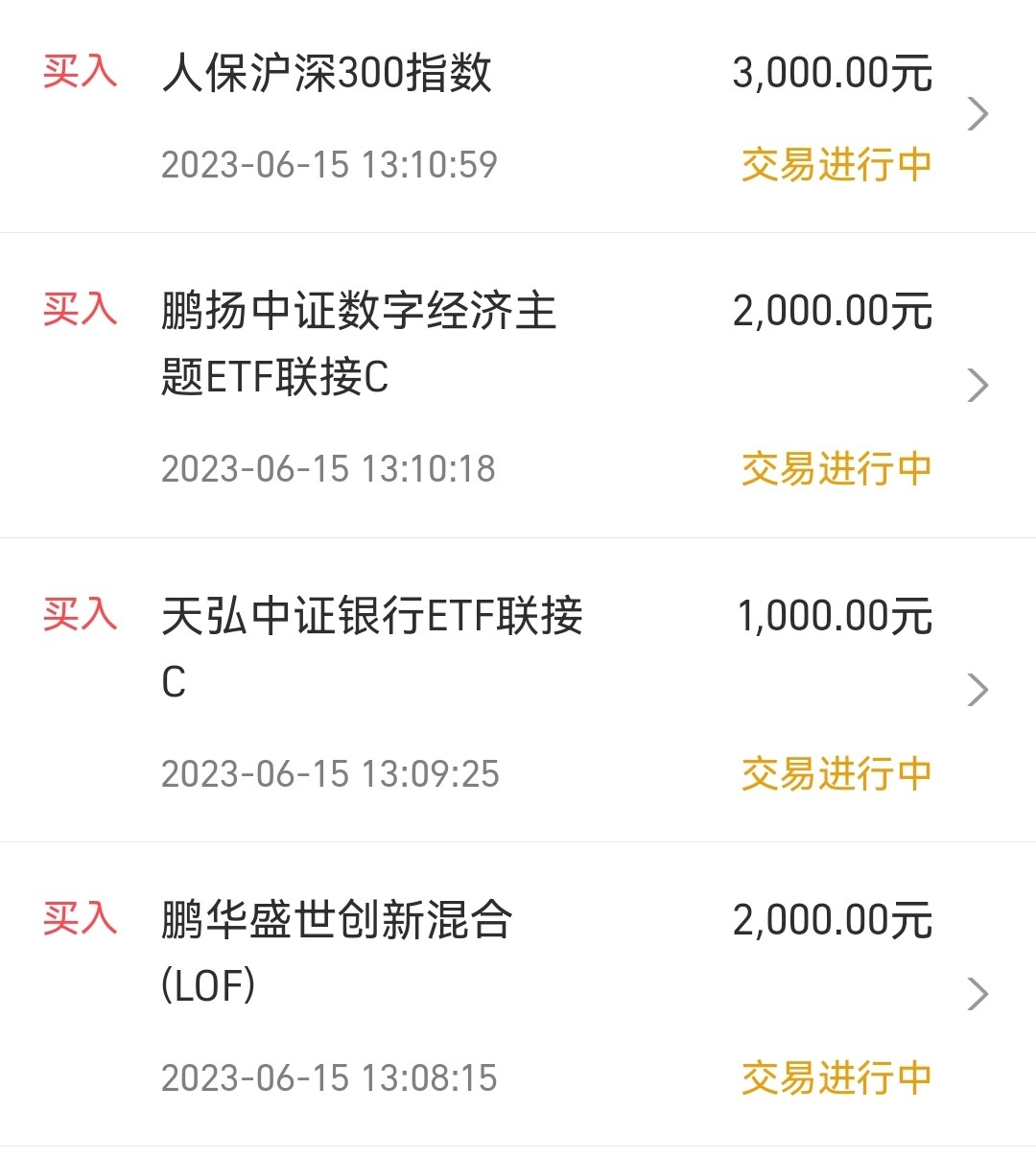Expand the 鹏华盛世创新混合(LOF) entry chevron
Image resolution: width=1036 pixels, height=1159 pixels.
tap(978, 996)
